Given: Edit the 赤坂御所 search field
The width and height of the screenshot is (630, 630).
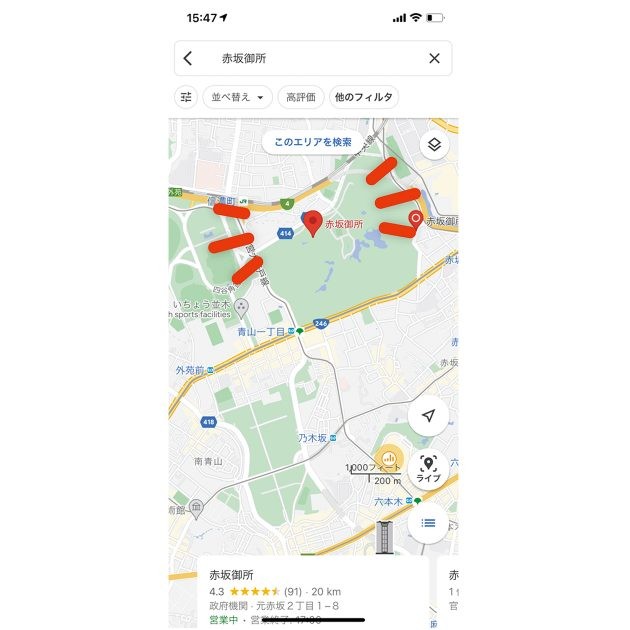Looking at the screenshot, I should tap(310, 59).
